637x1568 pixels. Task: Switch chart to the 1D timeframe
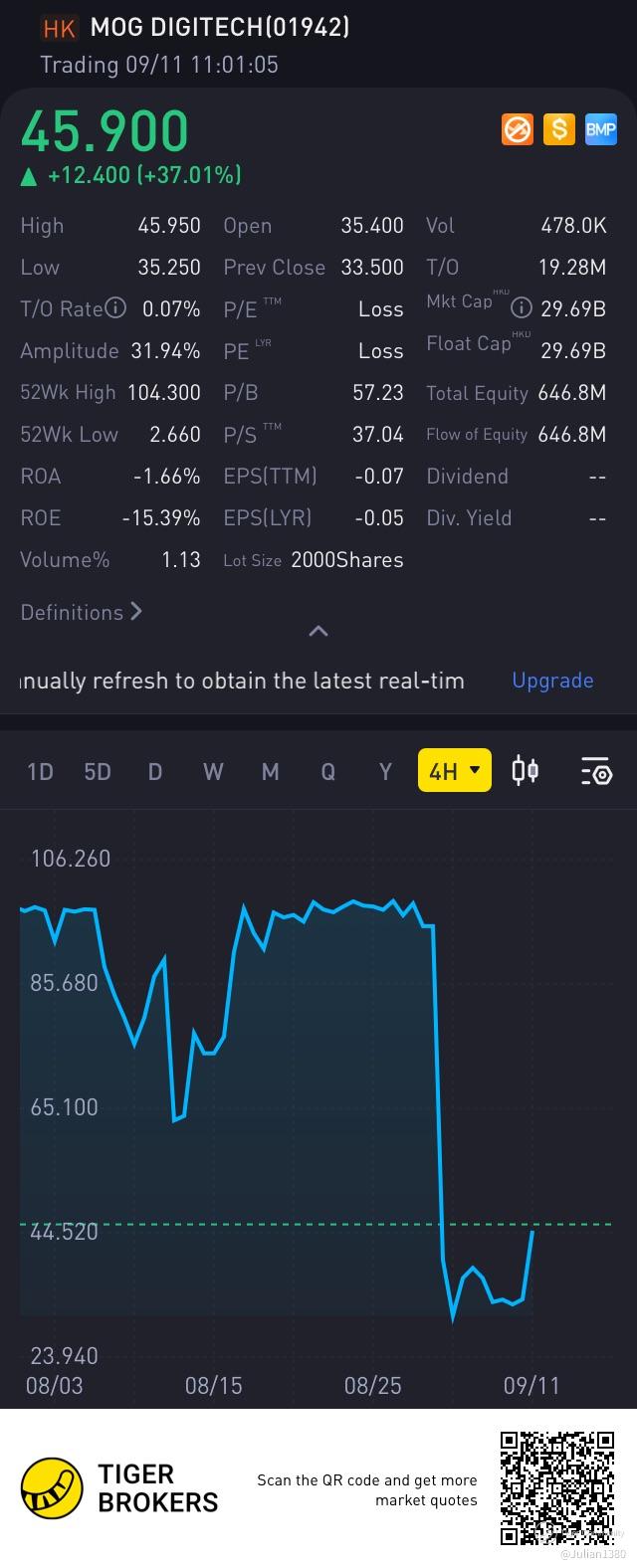(40, 771)
